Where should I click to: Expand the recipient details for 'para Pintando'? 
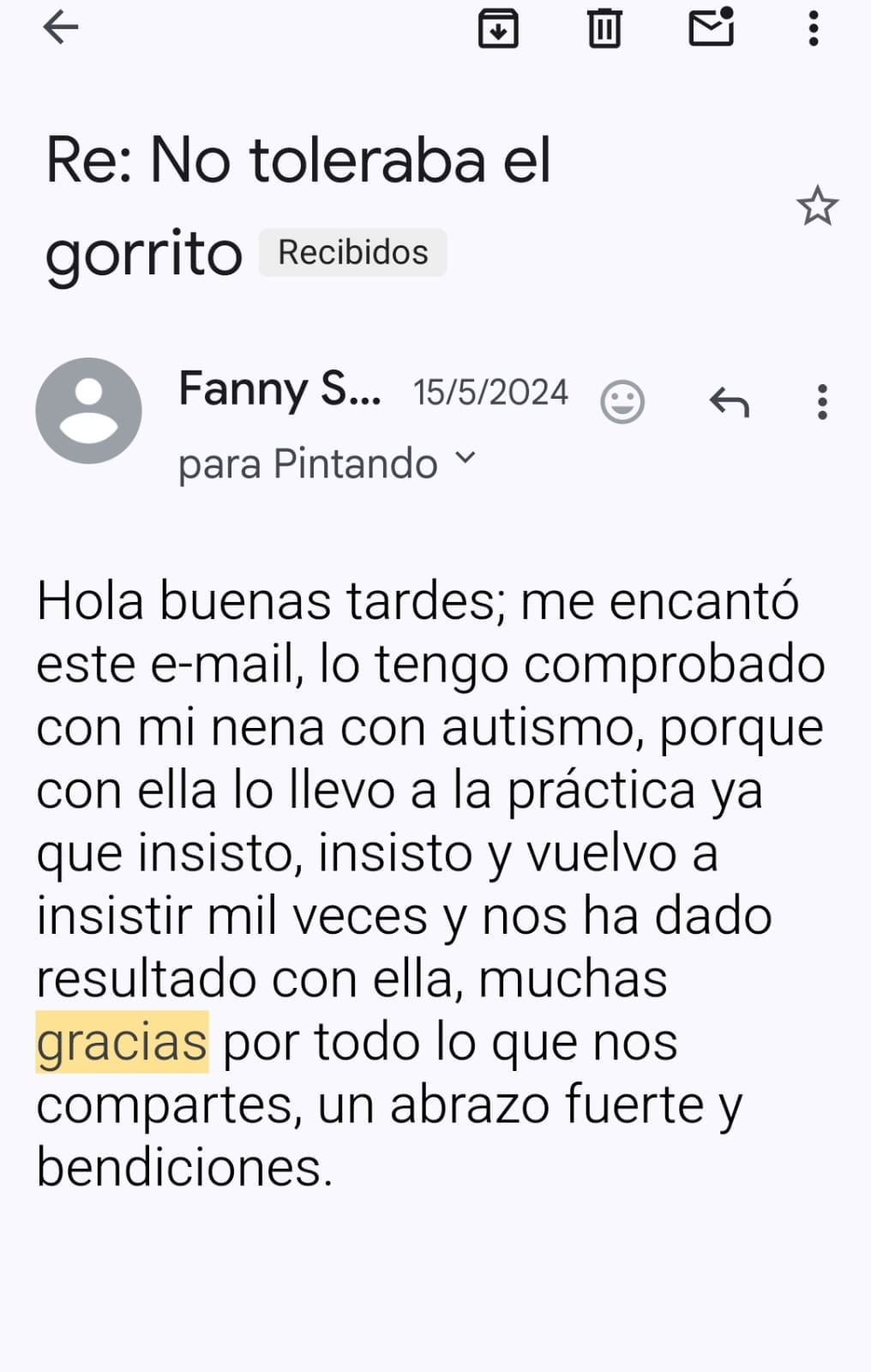[465, 458]
